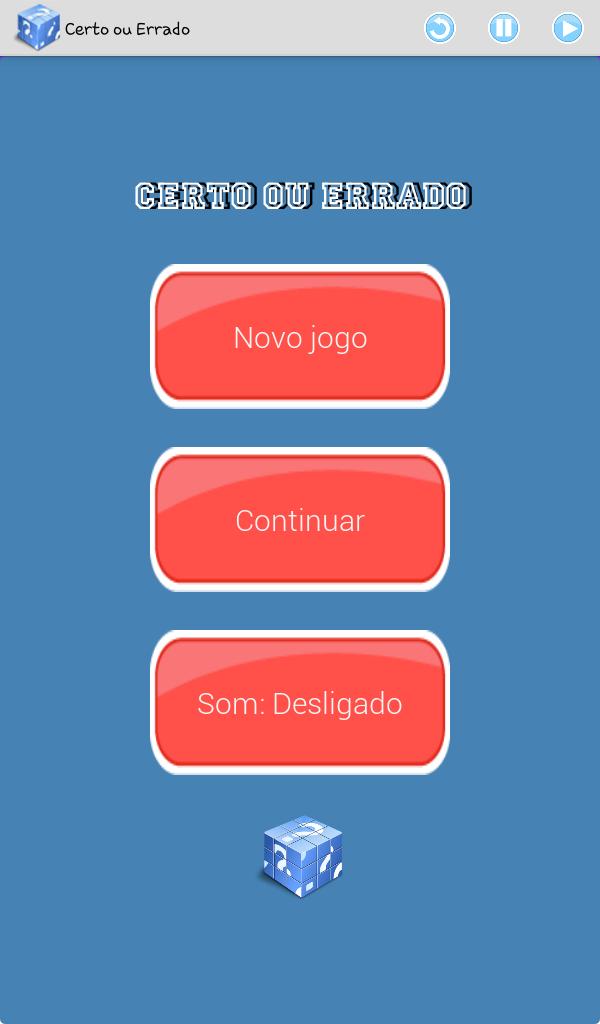Tap the Continuar button
The image size is (600, 1024).
pyautogui.click(x=300, y=520)
